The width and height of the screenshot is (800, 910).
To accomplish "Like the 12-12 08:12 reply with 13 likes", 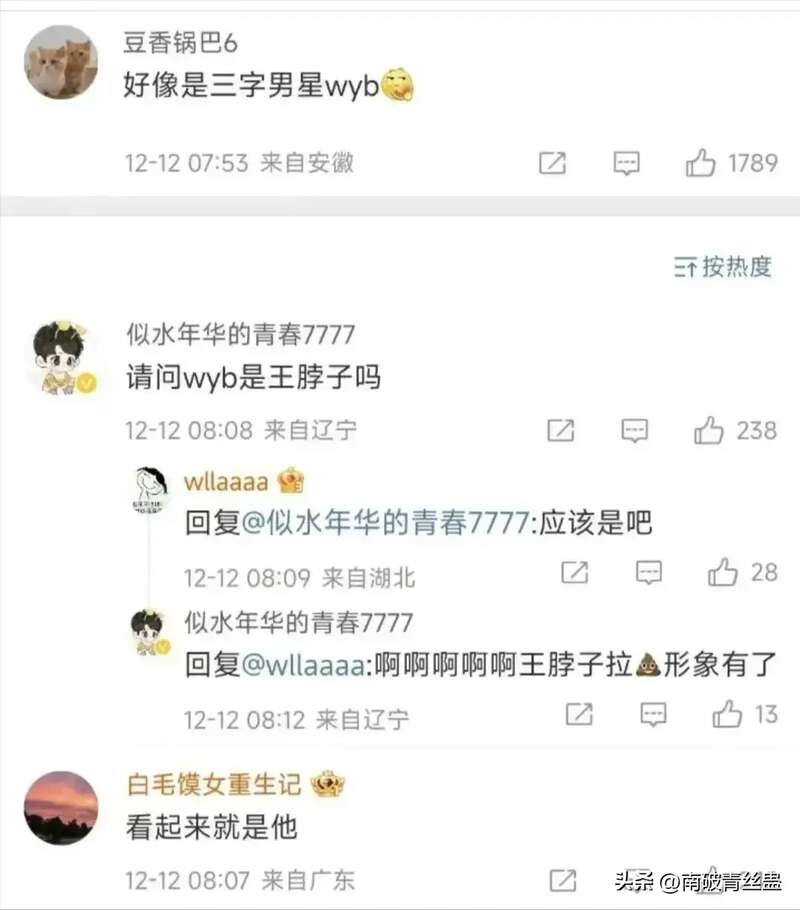I will pos(727,714).
